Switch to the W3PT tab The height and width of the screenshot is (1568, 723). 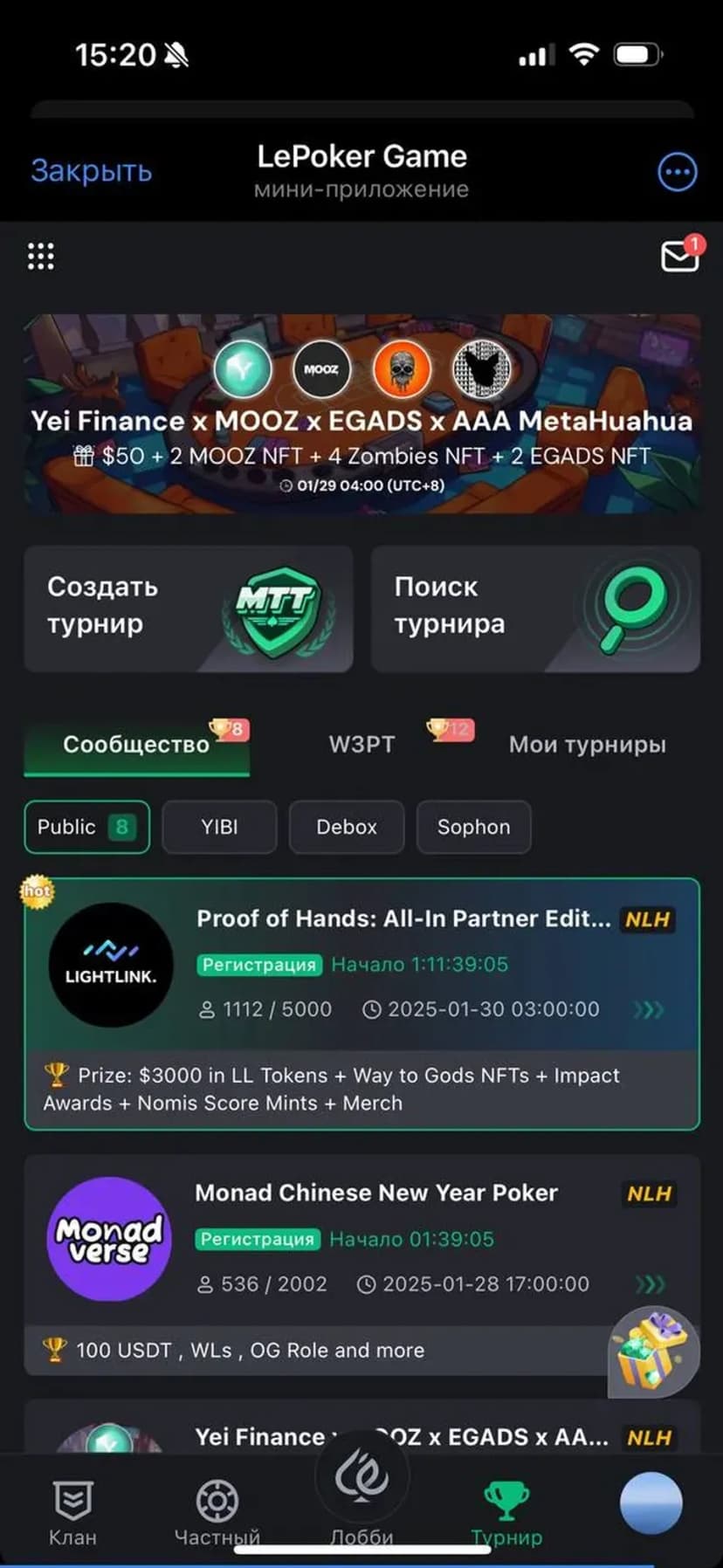pyautogui.click(x=361, y=745)
